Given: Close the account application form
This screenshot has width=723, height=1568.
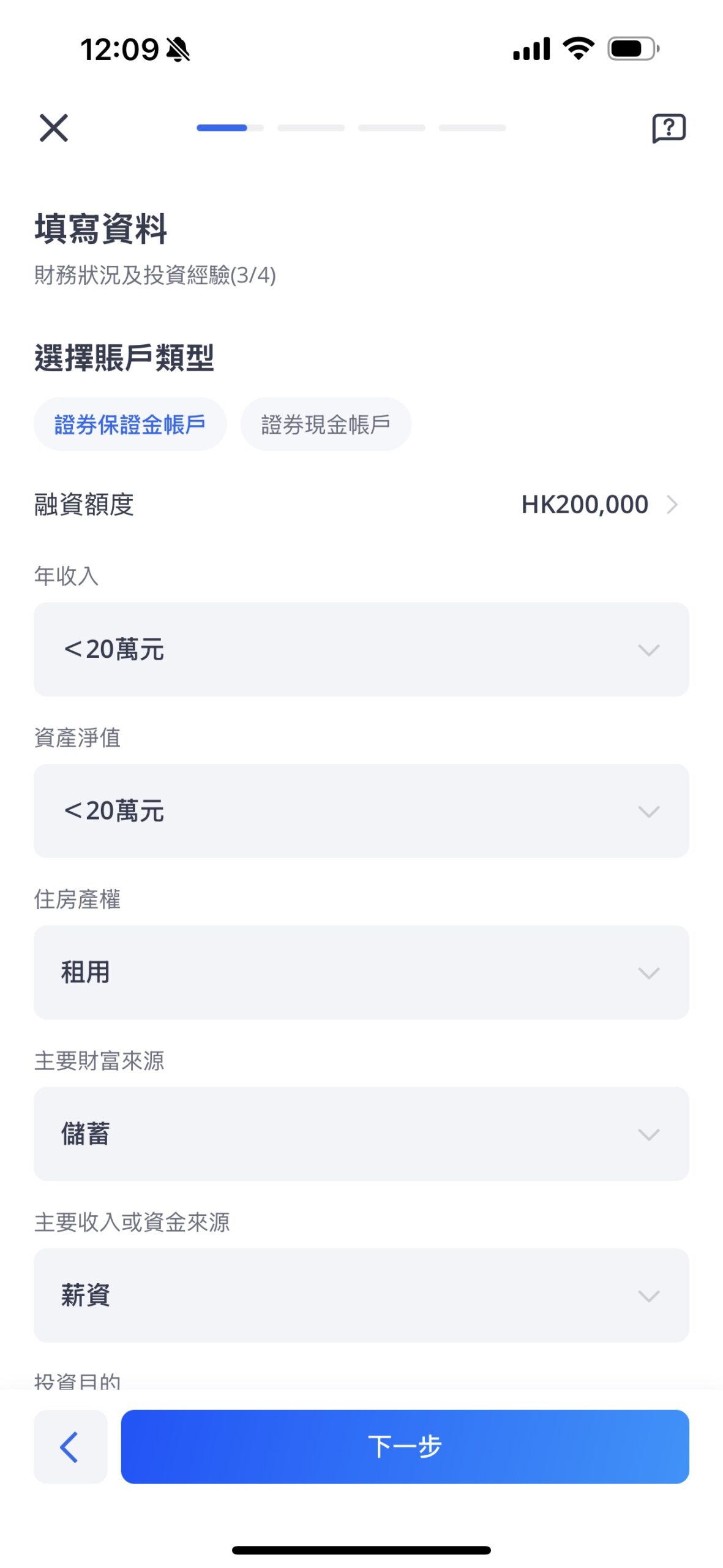Looking at the screenshot, I should pyautogui.click(x=54, y=128).
